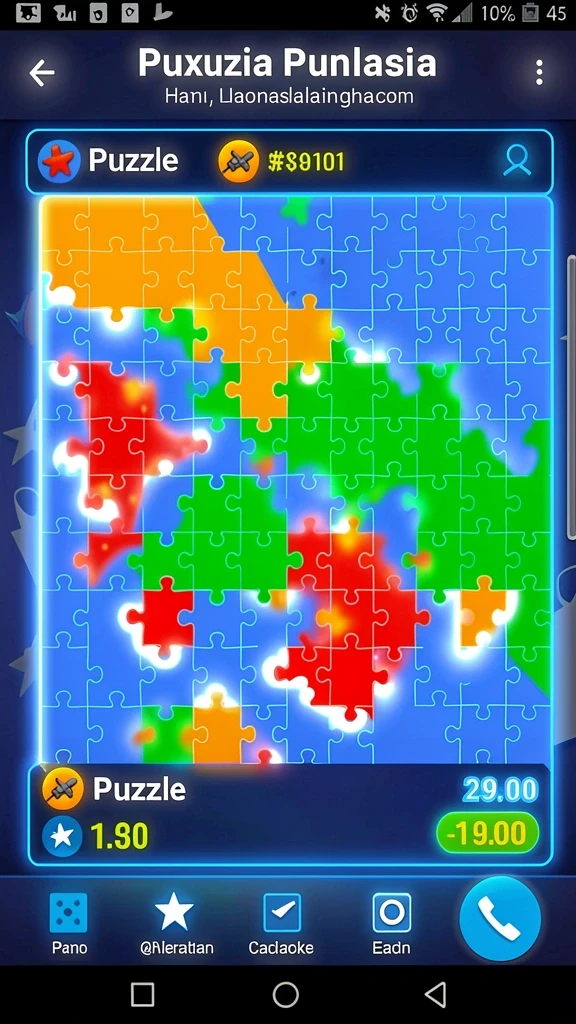Go back using the top-left arrow
This screenshot has width=576, height=1024.
point(41,73)
